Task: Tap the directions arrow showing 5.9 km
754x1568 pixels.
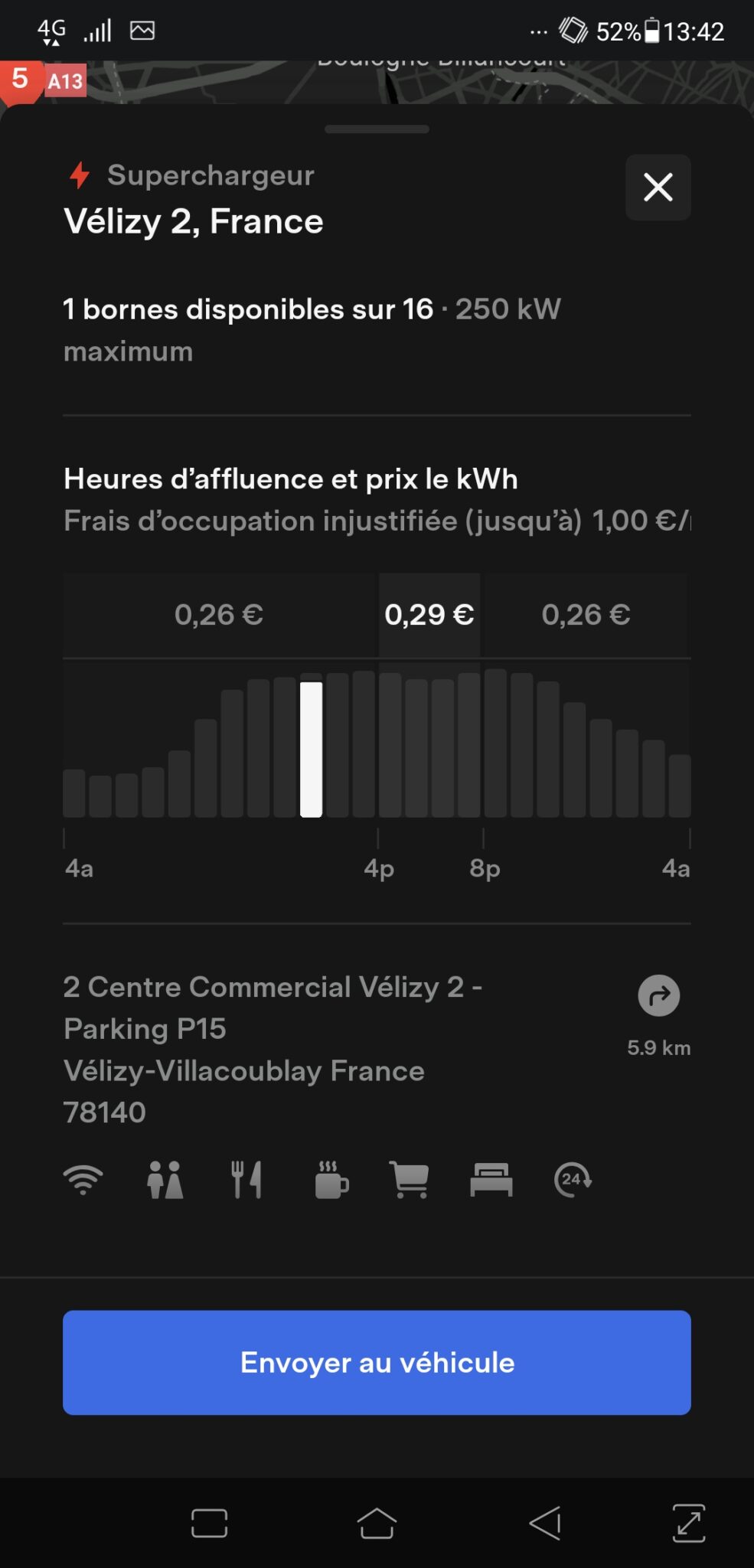Action: point(658,995)
